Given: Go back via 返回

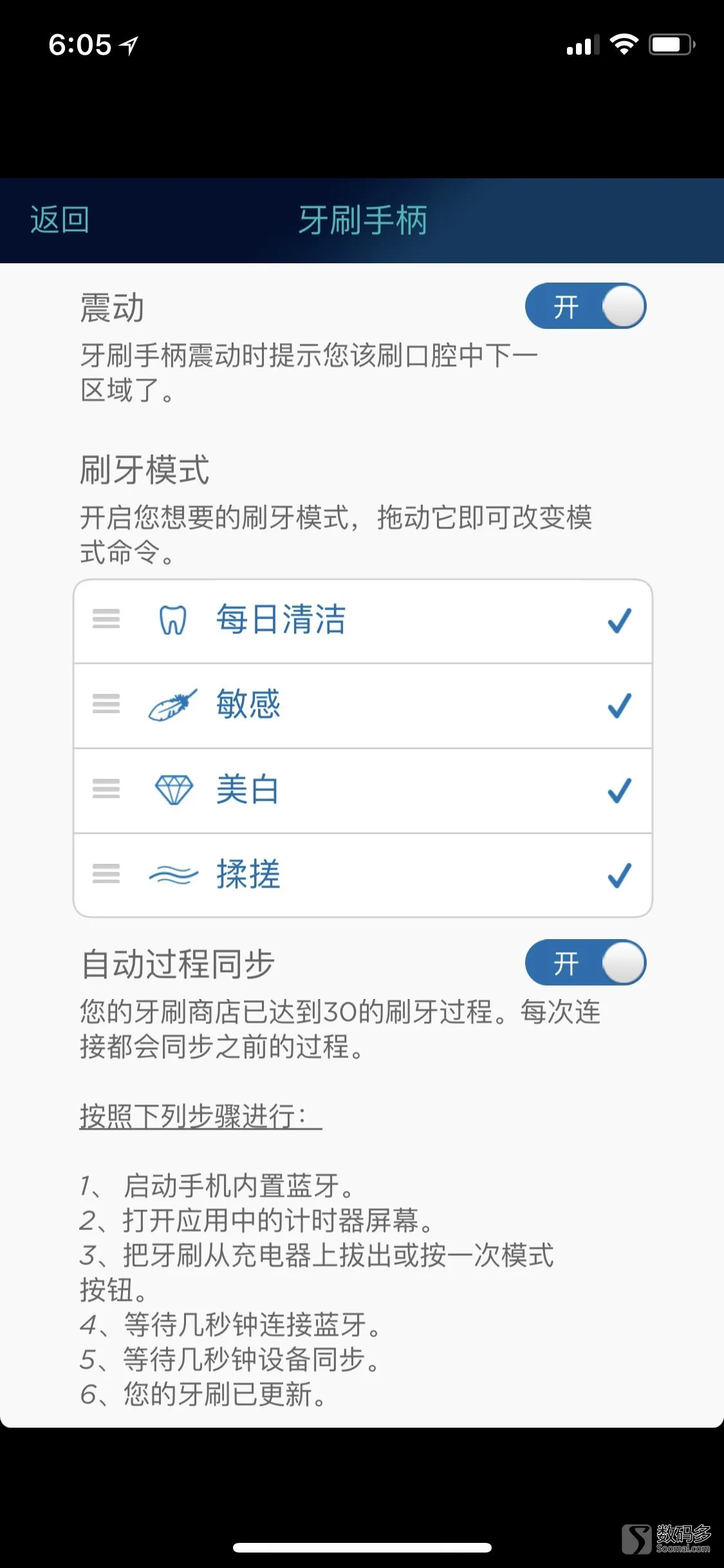Looking at the screenshot, I should [59, 221].
